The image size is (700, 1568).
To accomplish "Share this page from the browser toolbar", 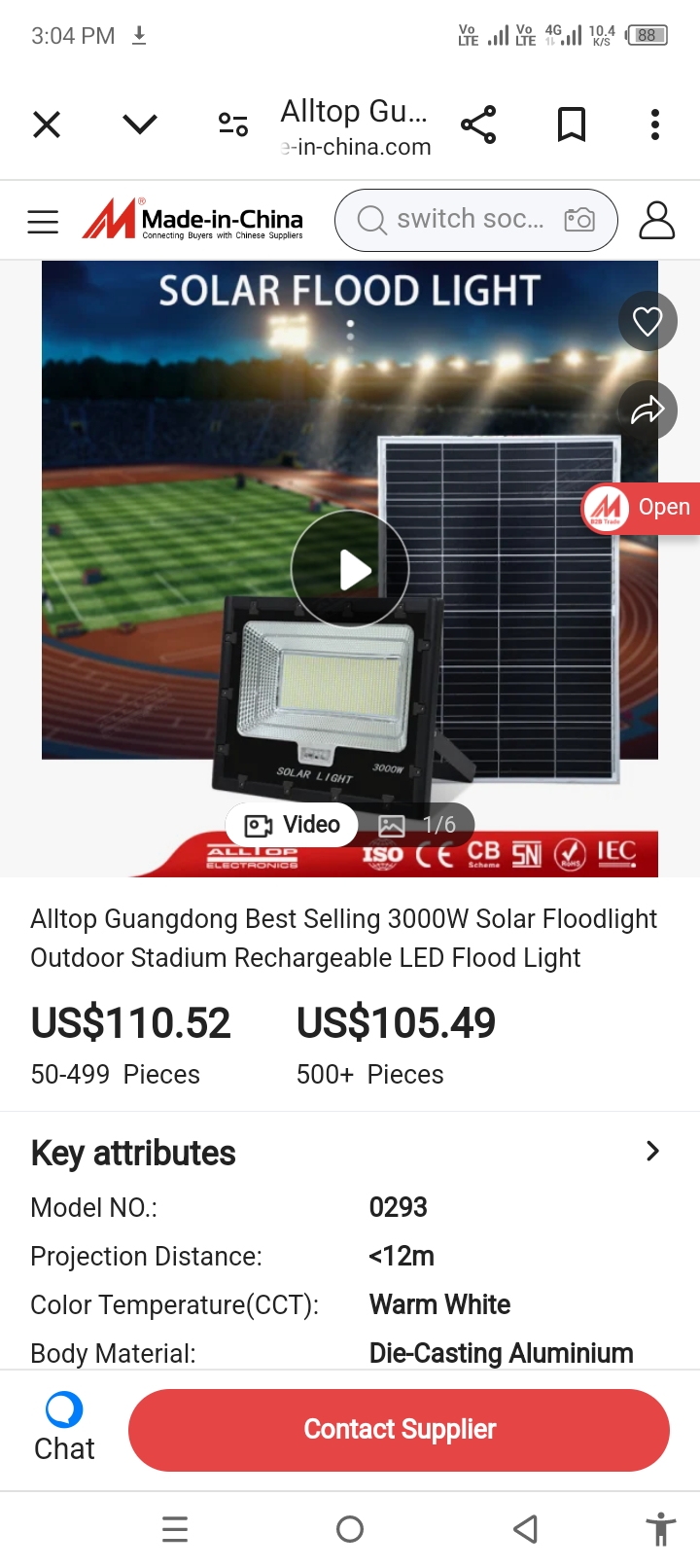I will [478, 125].
